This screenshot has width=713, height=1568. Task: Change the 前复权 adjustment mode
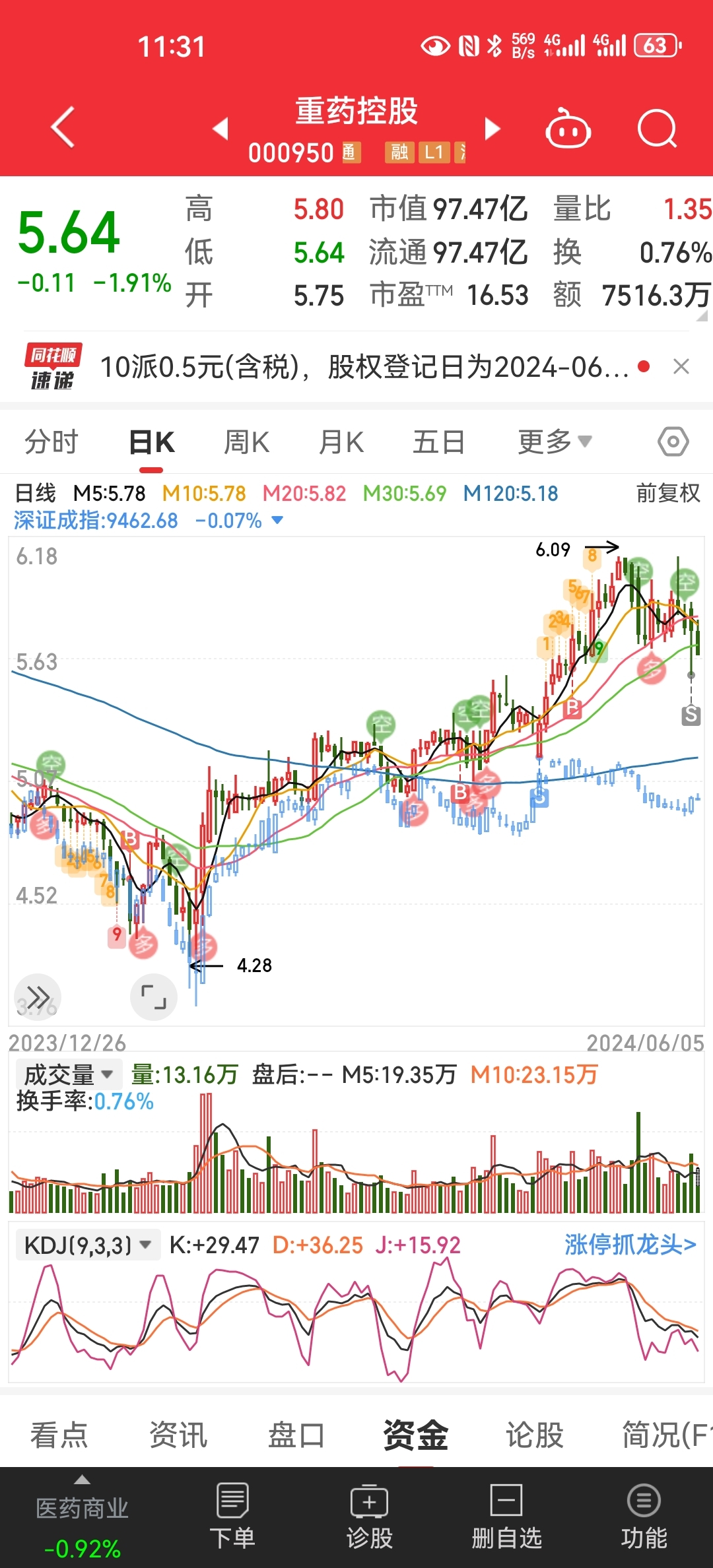click(x=668, y=493)
